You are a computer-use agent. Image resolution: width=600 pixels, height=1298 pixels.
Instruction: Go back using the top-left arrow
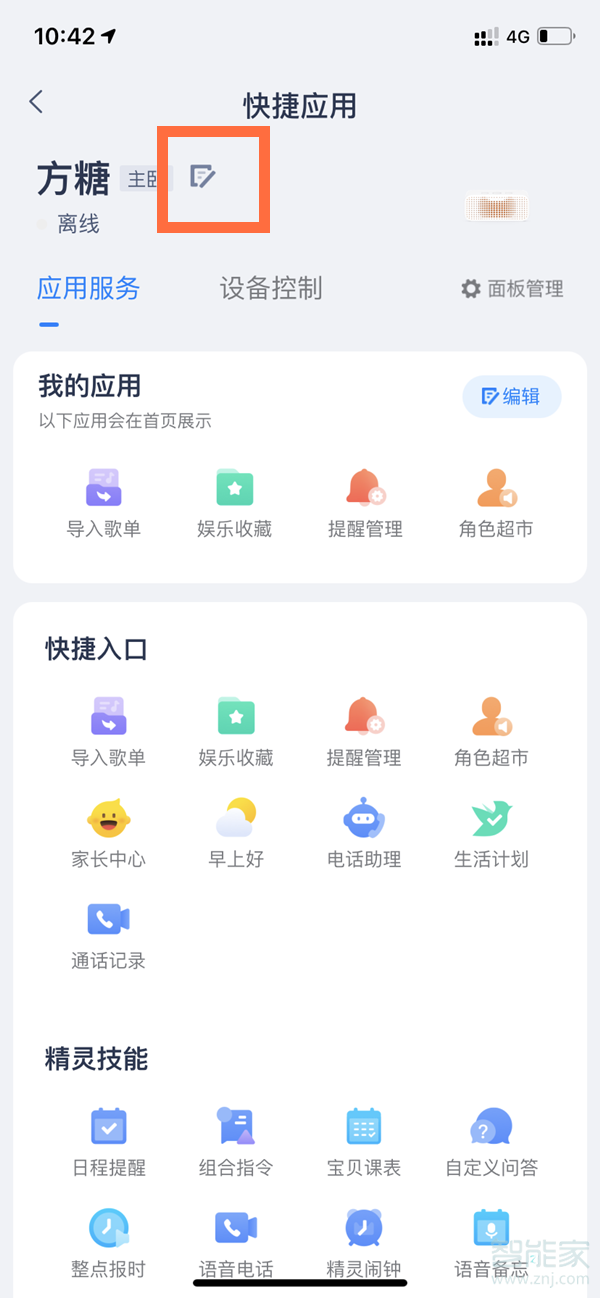pos(37,102)
